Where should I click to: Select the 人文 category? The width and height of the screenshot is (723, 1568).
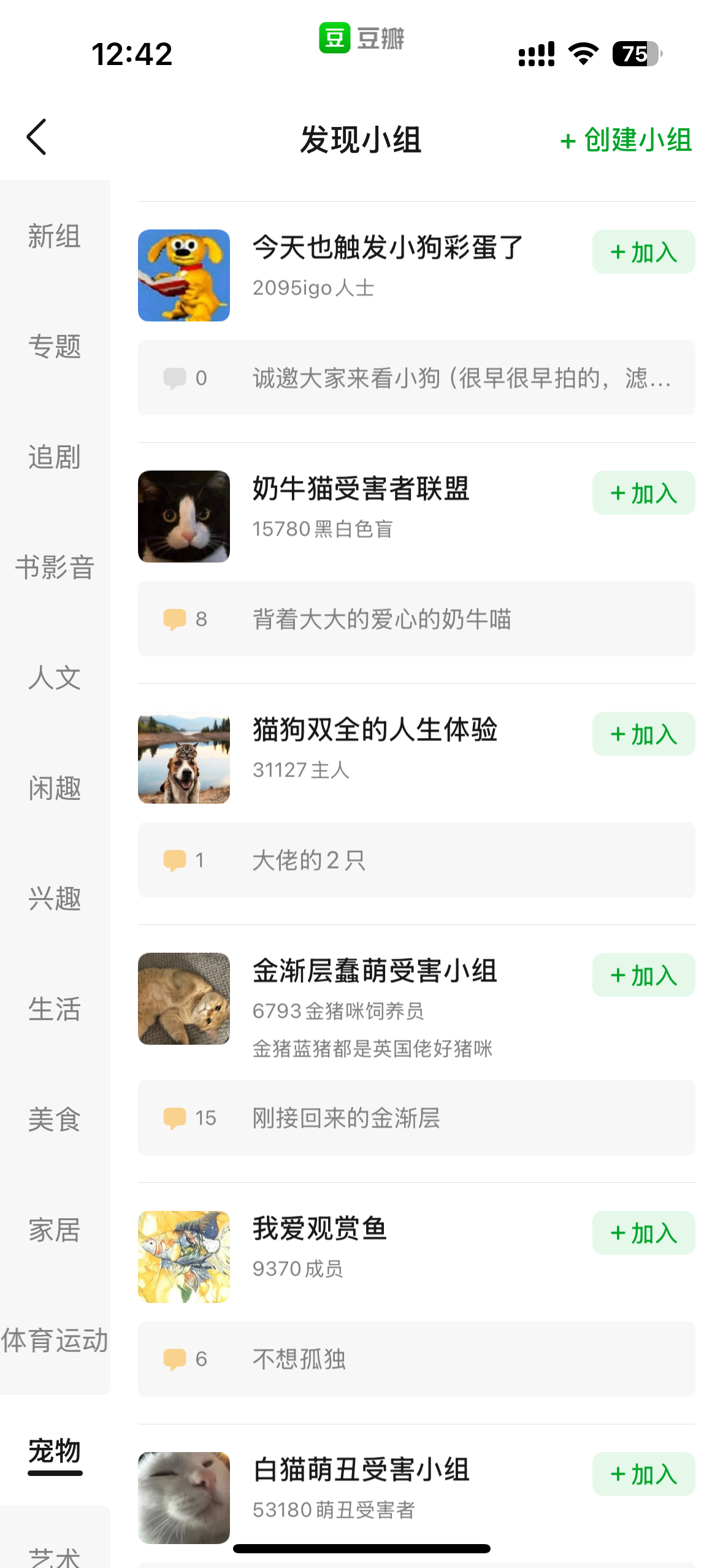pyautogui.click(x=55, y=678)
